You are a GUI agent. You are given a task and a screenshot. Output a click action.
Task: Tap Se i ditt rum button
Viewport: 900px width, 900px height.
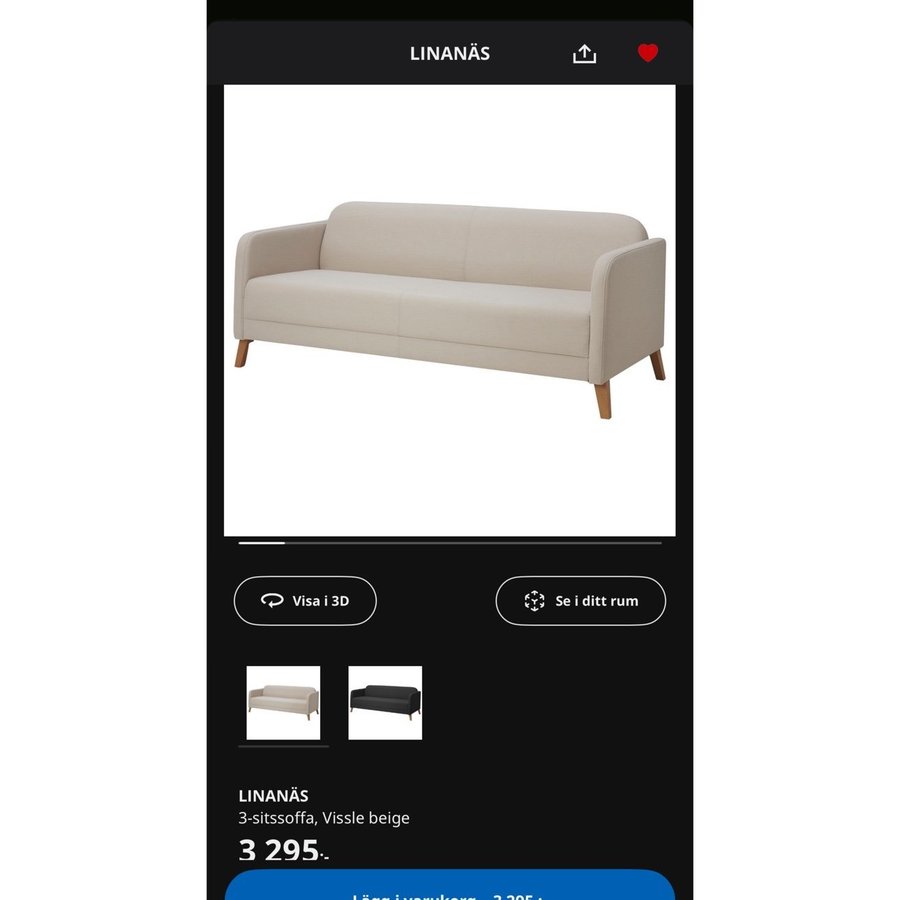point(580,601)
